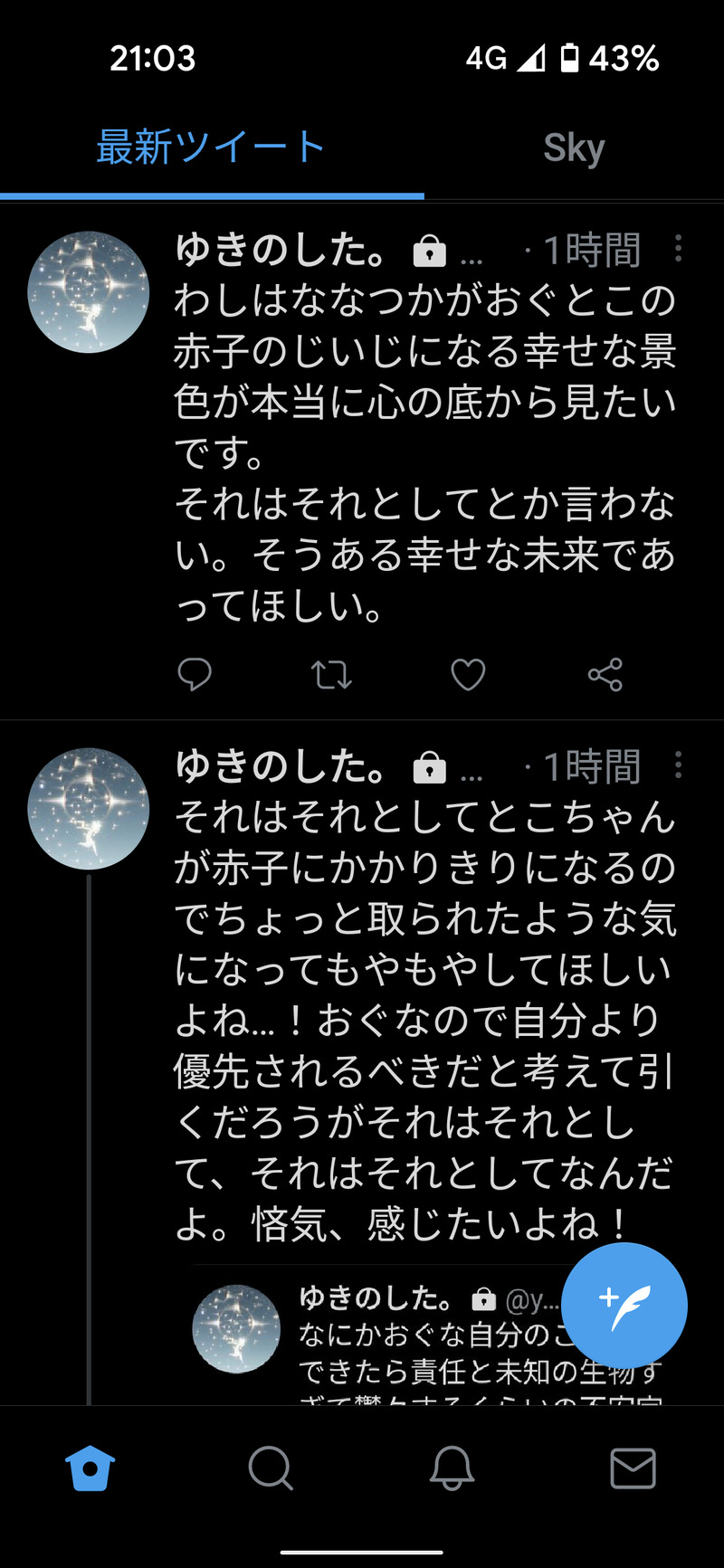This screenshot has height=1568, width=724.
Task: Reply to the tweet starting わしはななつかが
Action: tap(195, 675)
